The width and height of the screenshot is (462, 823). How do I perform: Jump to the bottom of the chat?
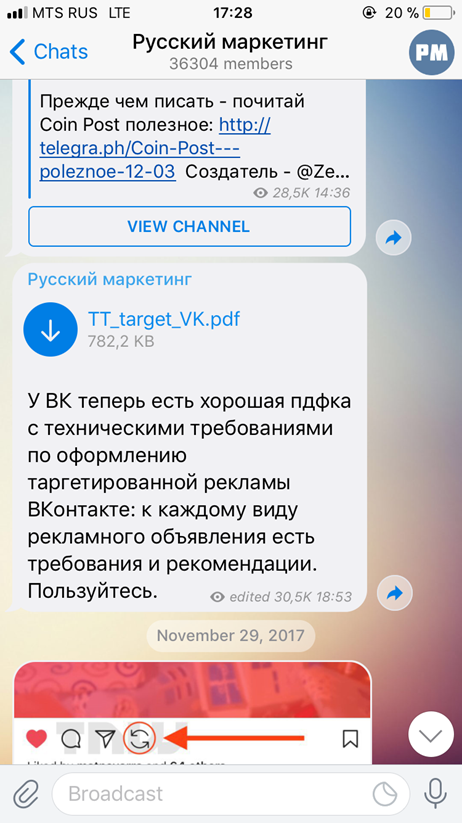click(431, 736)
